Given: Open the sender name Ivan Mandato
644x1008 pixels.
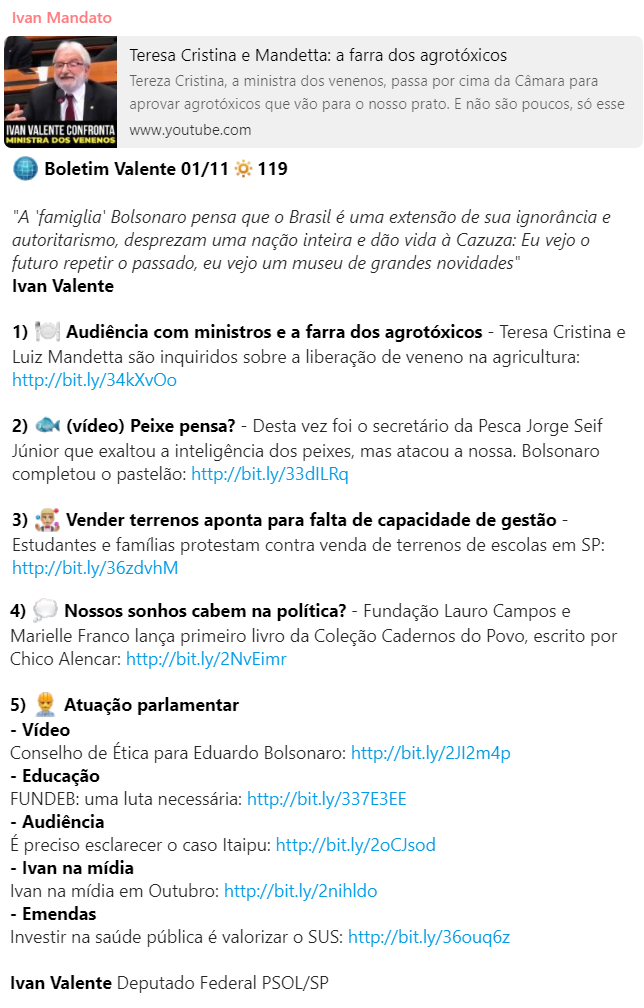Looking at the screenshot, I should pyautogui.click(x=62, y=18).
